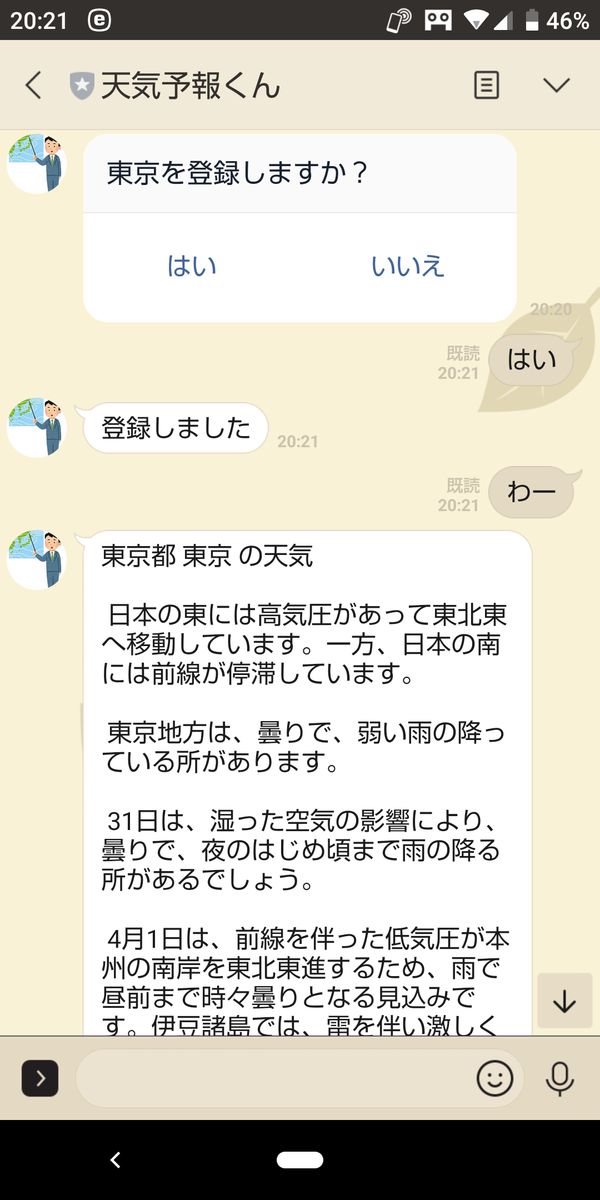Open the notes icon in the header
This screenshot has width=600, height=1200.
486,85
